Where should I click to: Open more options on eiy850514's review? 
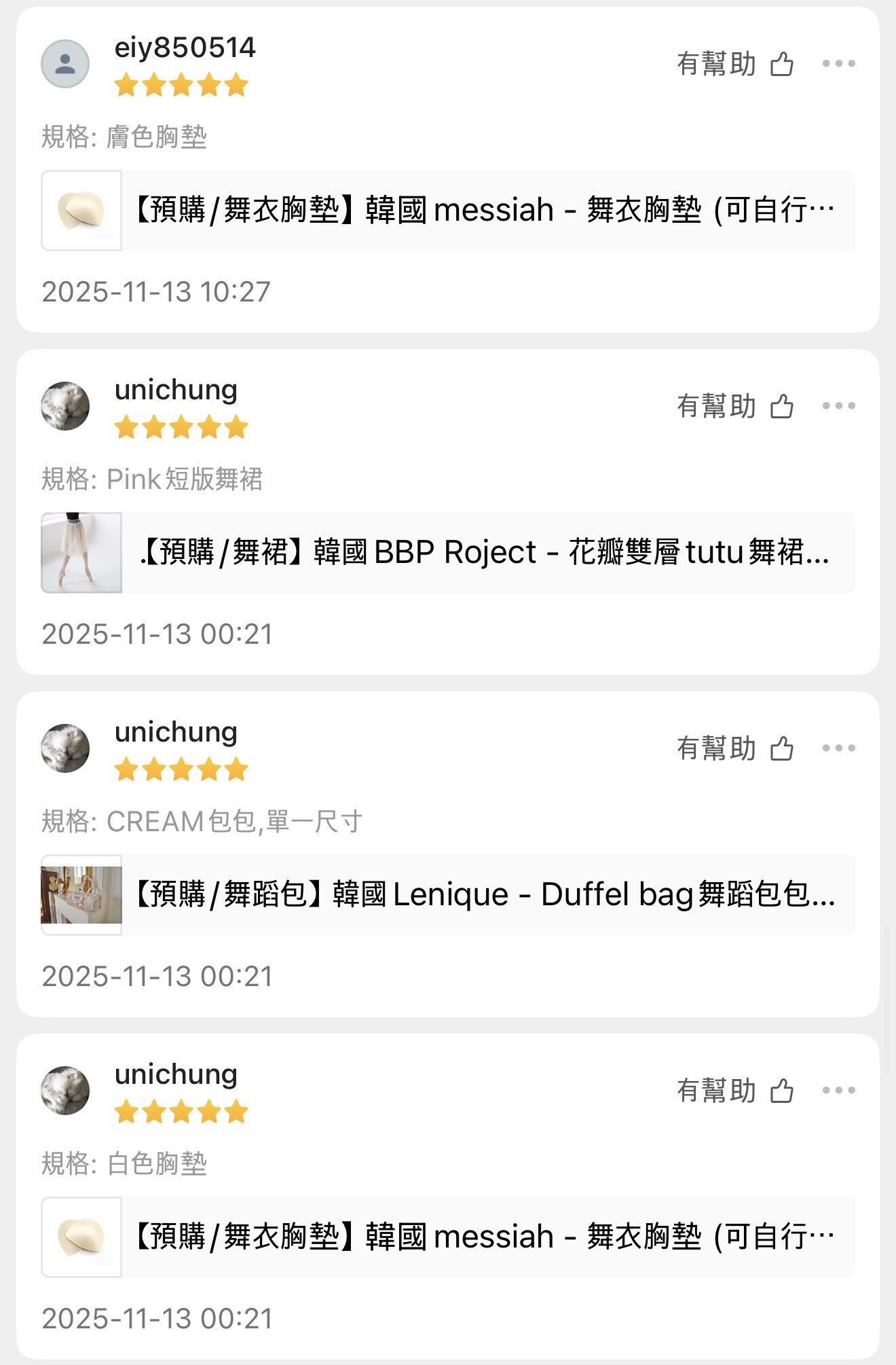click(838, 64)
